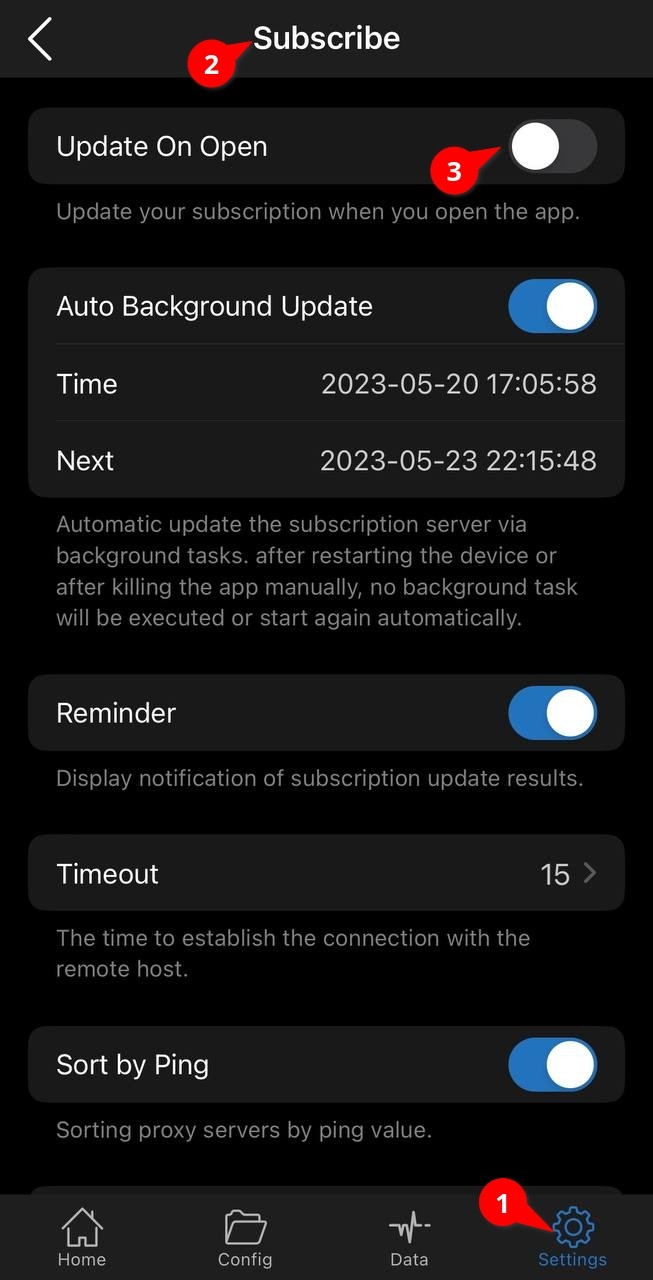
Task: Turn off Auto Background Update
Action: (x=552, y=306)
